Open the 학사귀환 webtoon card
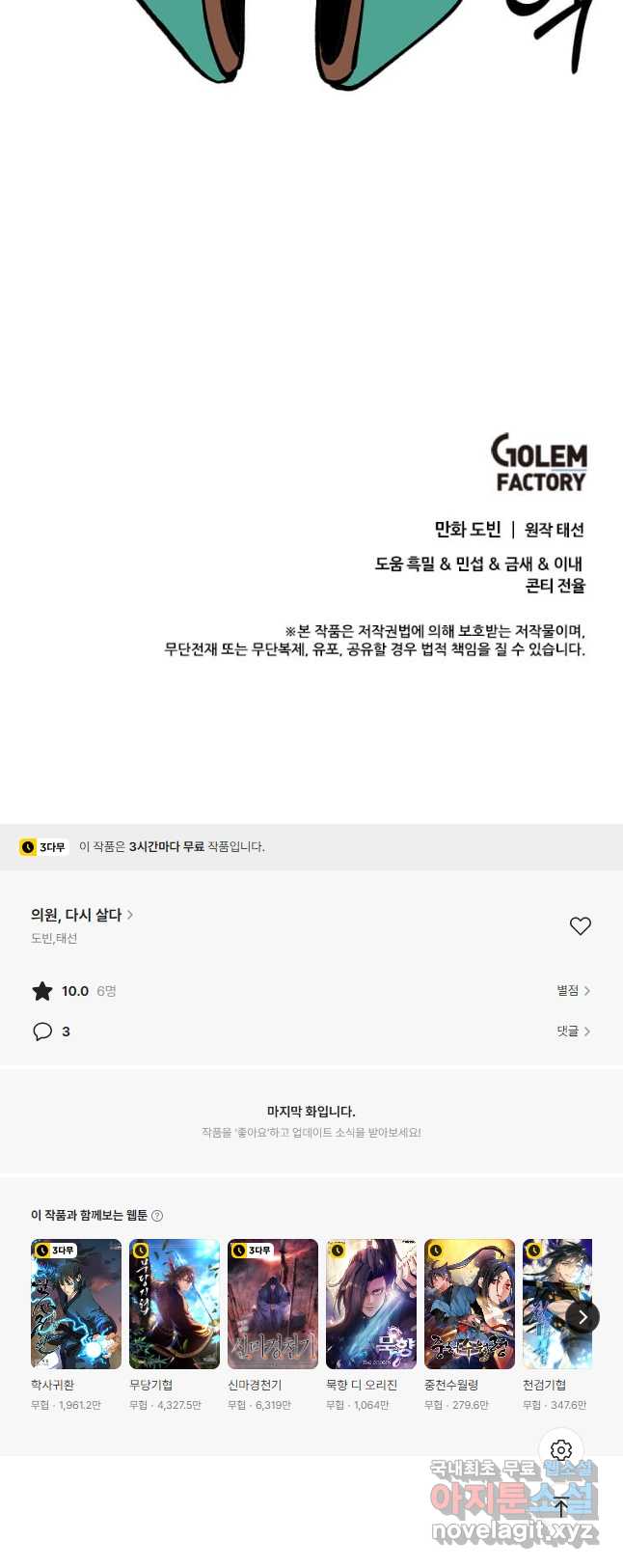623x1568 pixels. (76, 1304)
